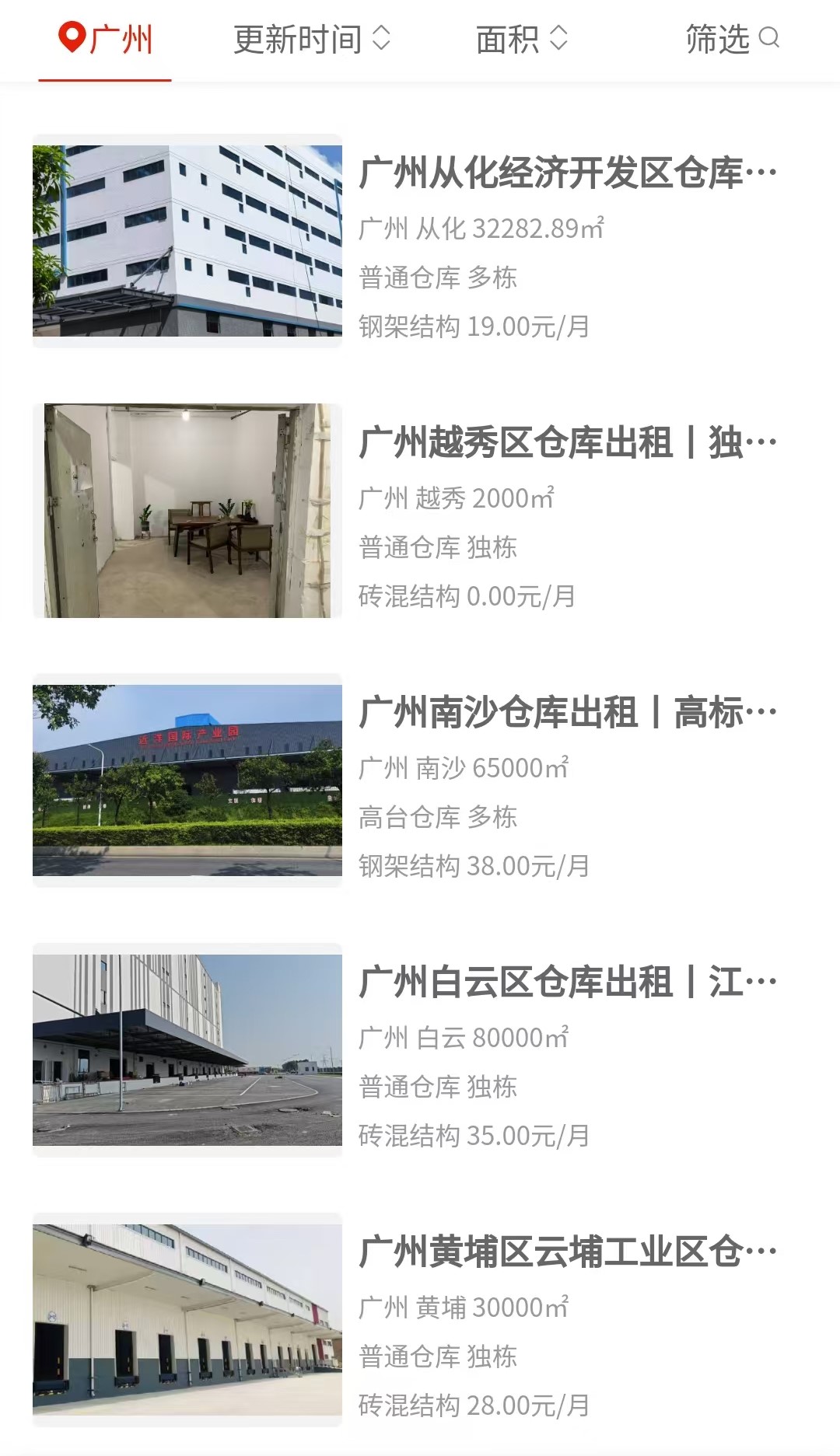Viewport: 840px width, 1456px height.
Task: Open the 广州从化经济开发区仓库 listing
Action: tap(420, 241)
